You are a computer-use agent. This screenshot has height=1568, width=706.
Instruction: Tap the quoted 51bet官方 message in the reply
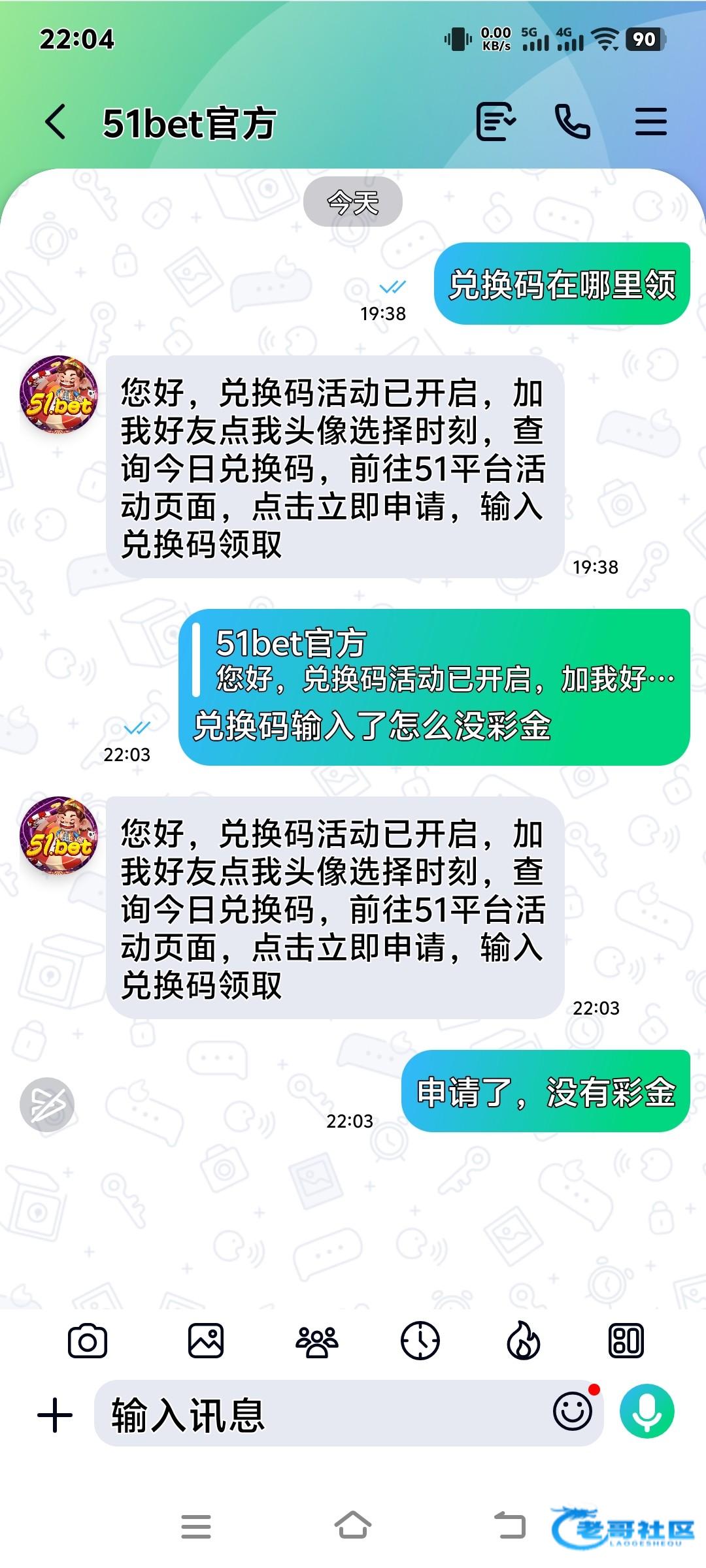[435, 661]
